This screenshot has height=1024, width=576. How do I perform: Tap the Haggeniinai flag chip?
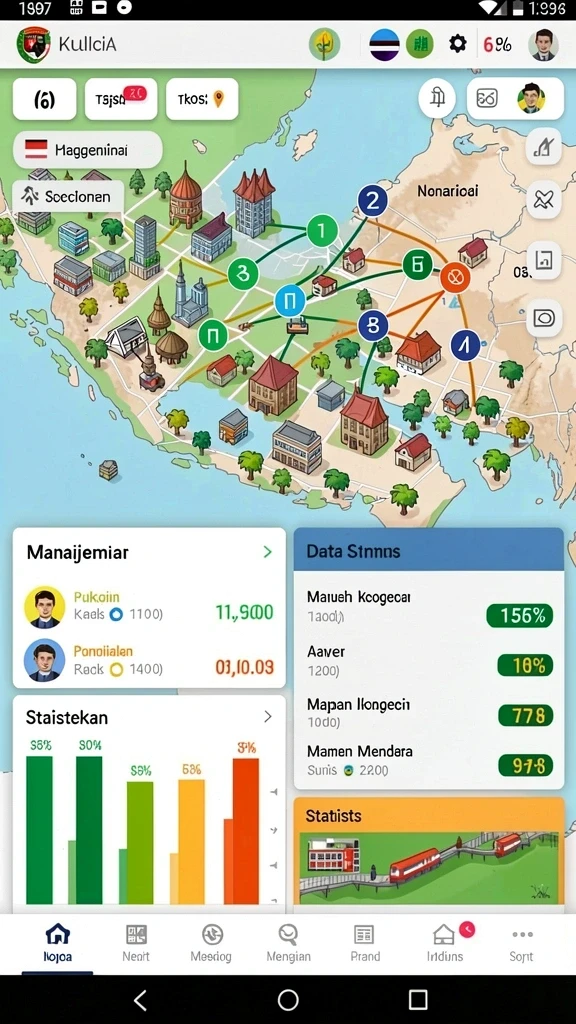point(88,150)
